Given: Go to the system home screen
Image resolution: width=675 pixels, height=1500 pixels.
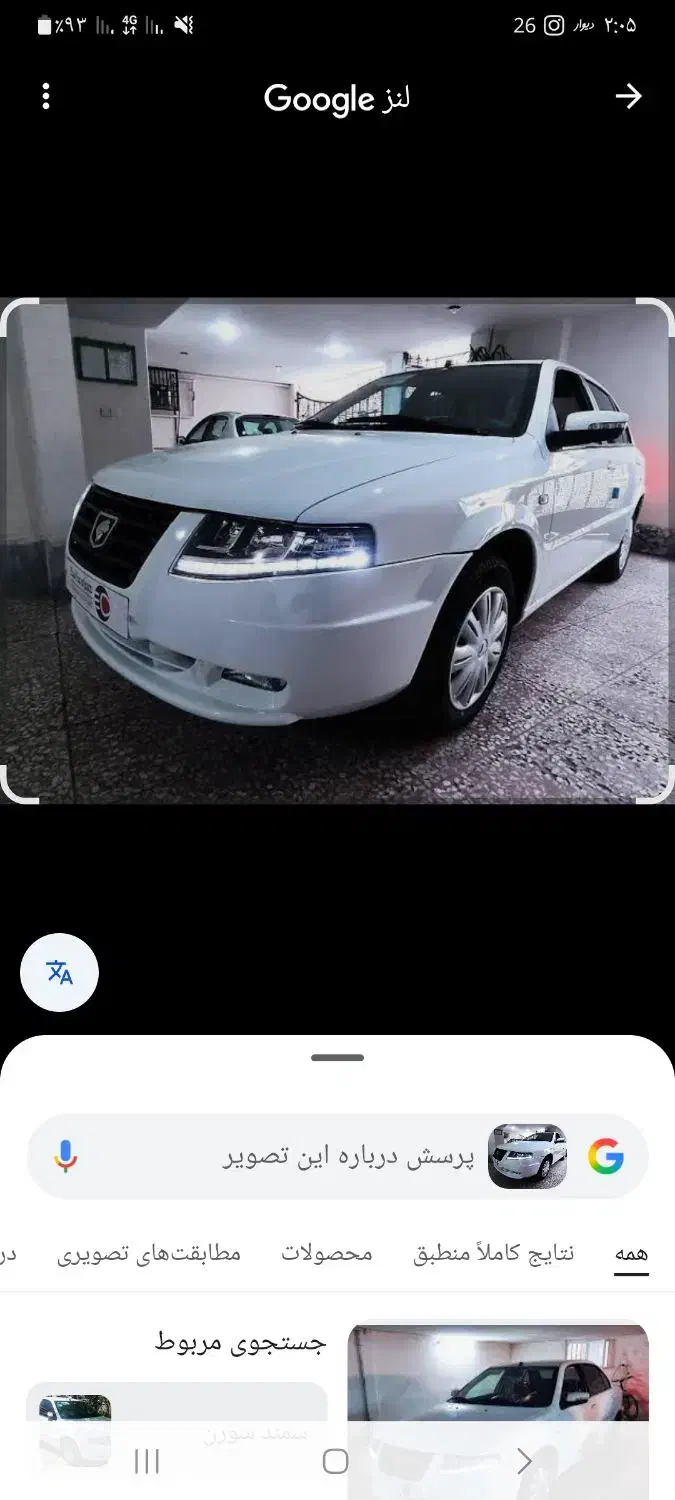Looking at the screenshot, I should point(336,1462).
